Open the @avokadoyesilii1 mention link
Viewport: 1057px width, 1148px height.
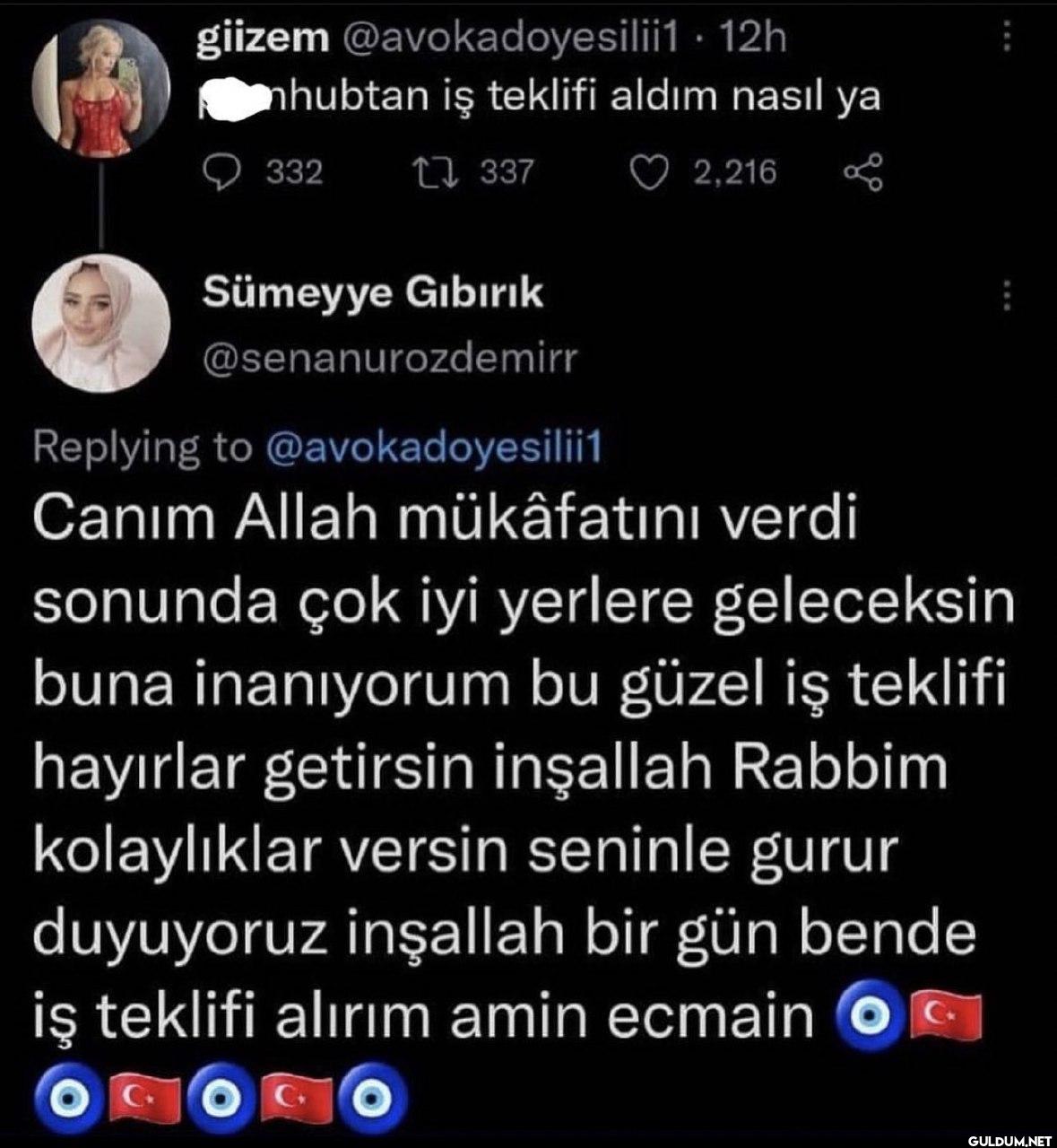(x=432, y=447)
